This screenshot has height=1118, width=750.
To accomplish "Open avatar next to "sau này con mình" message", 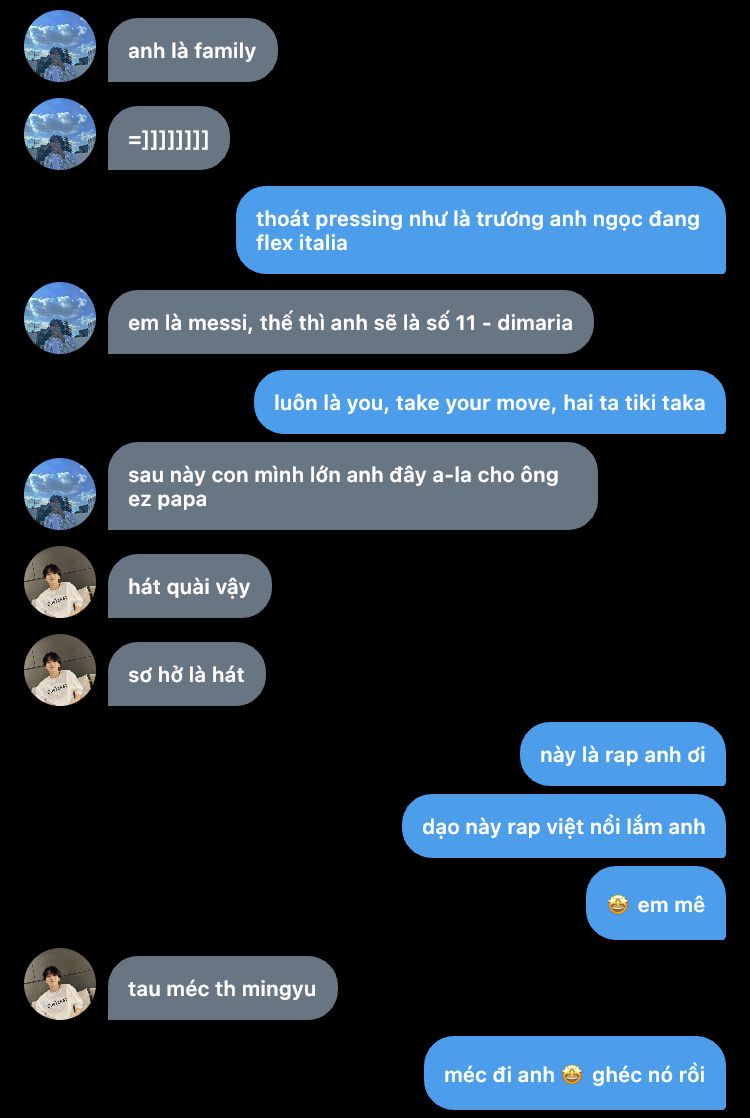I will pyautogui.click(x=60, y=494).
